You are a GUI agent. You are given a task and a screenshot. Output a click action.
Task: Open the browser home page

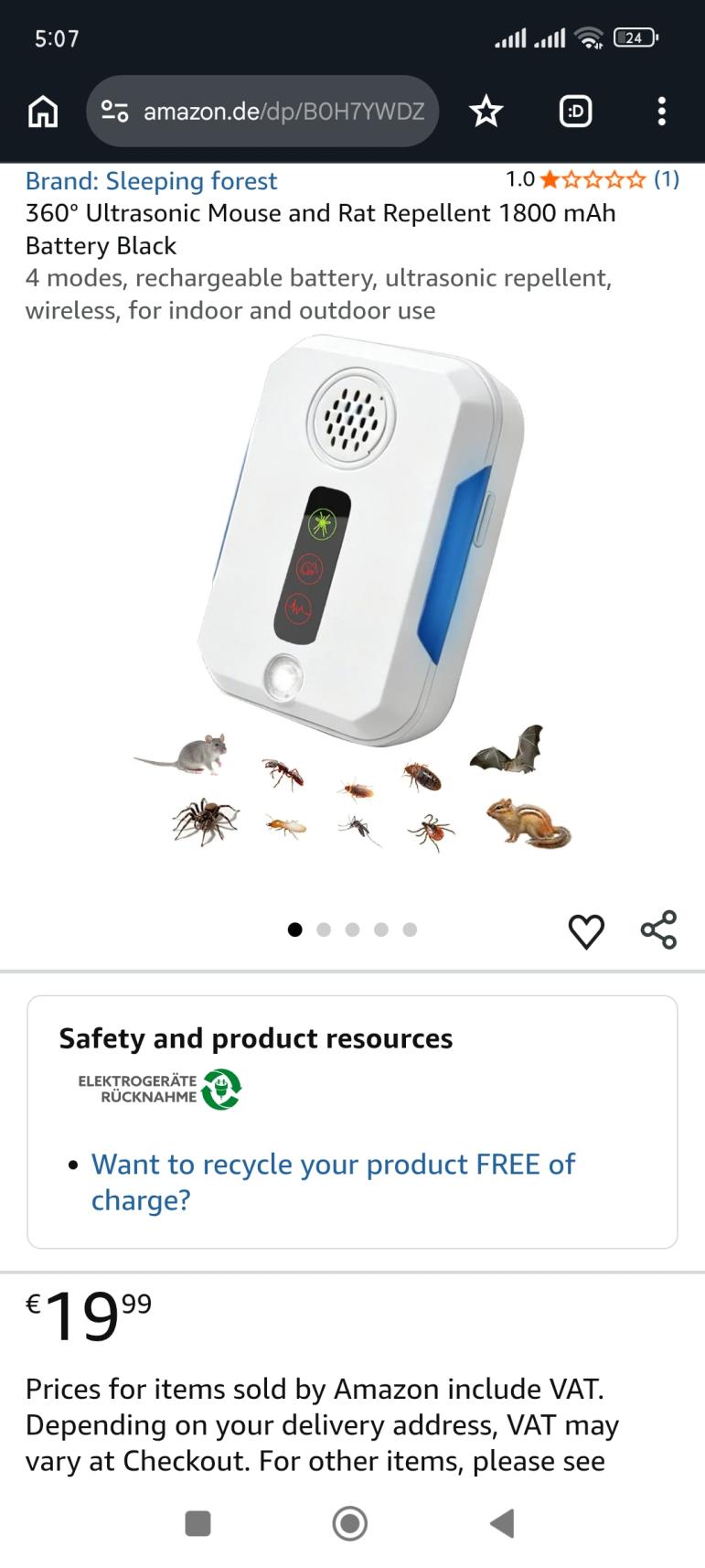(43, 112)
